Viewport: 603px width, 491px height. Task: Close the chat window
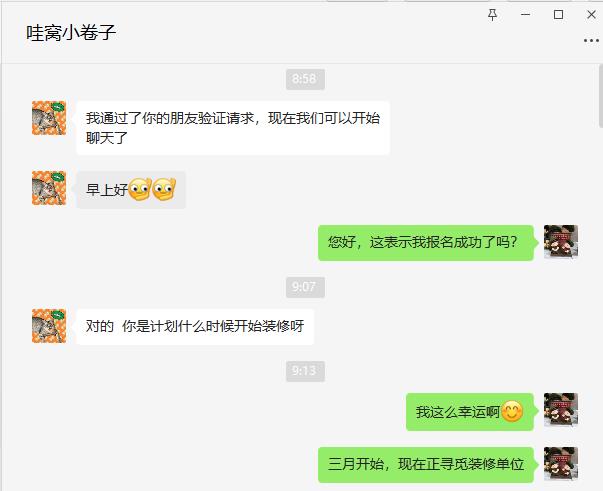tap(590, 14)
